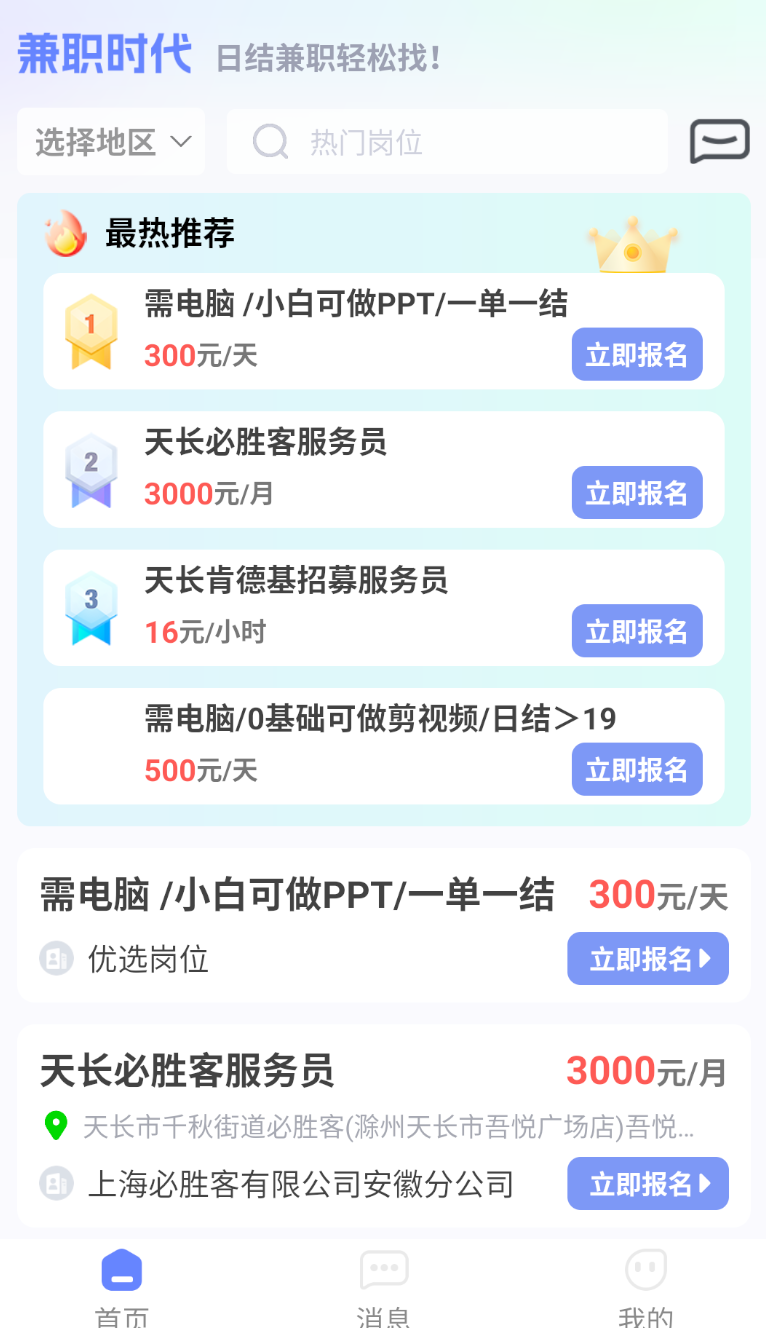Select the crown icon in hot recommendations
The height and width of the screenshot is (1328, 766).
point(633,246)
